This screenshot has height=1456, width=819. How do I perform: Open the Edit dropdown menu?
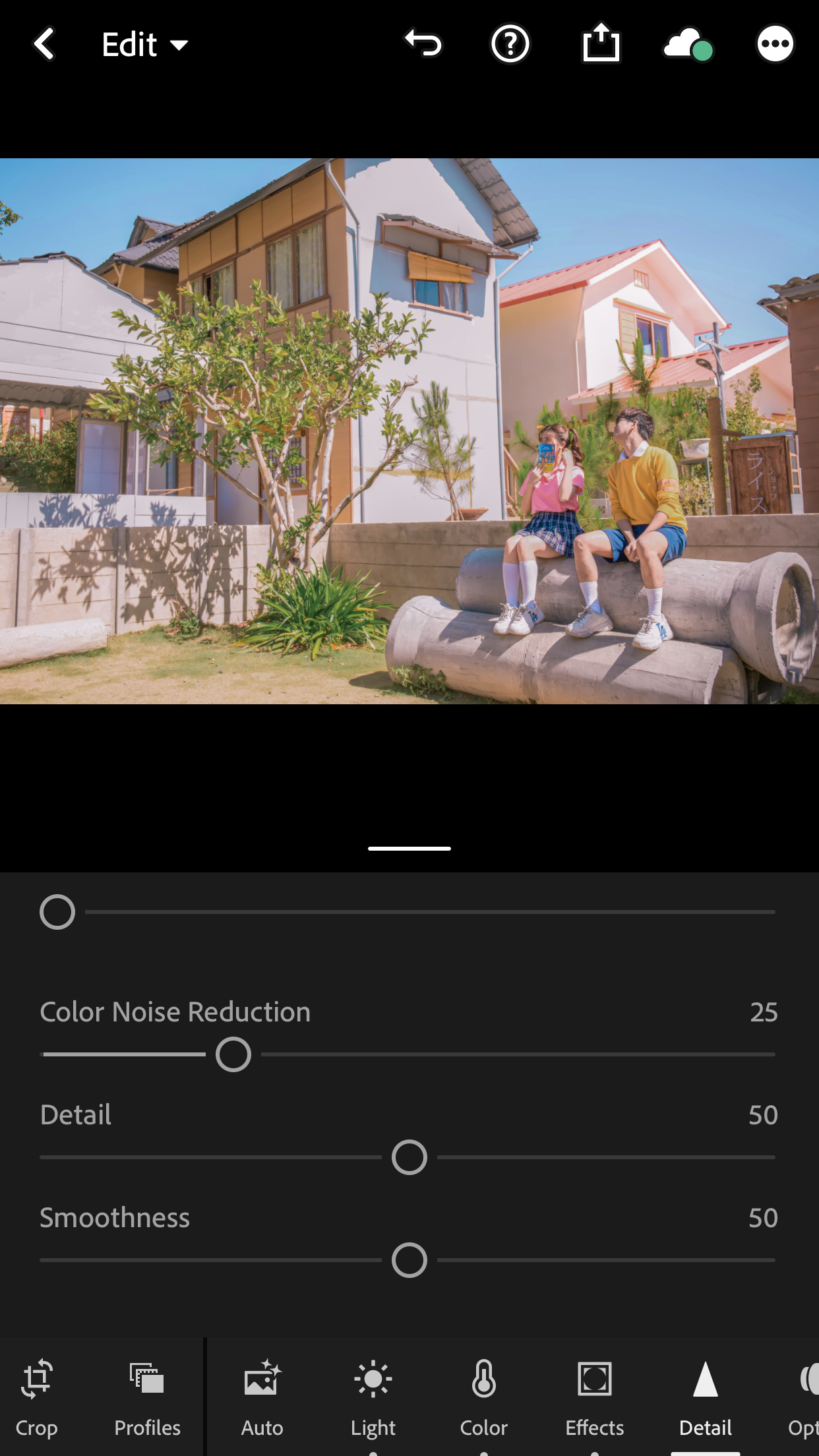pos(145,45)
